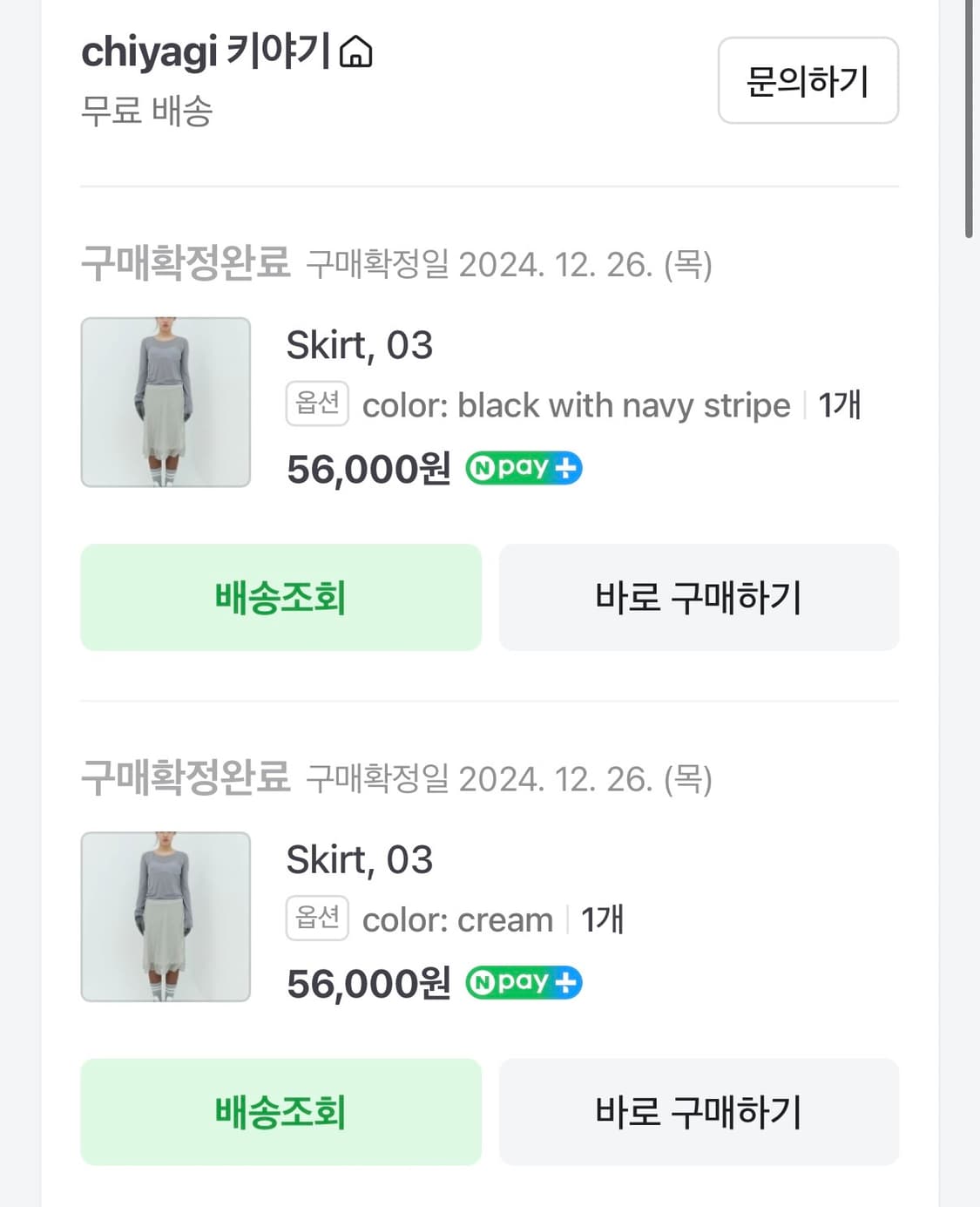This screenshot has width=980, height=1207.
Task: Open the first Skirt, 03 product title
Action: pos(361,345)
